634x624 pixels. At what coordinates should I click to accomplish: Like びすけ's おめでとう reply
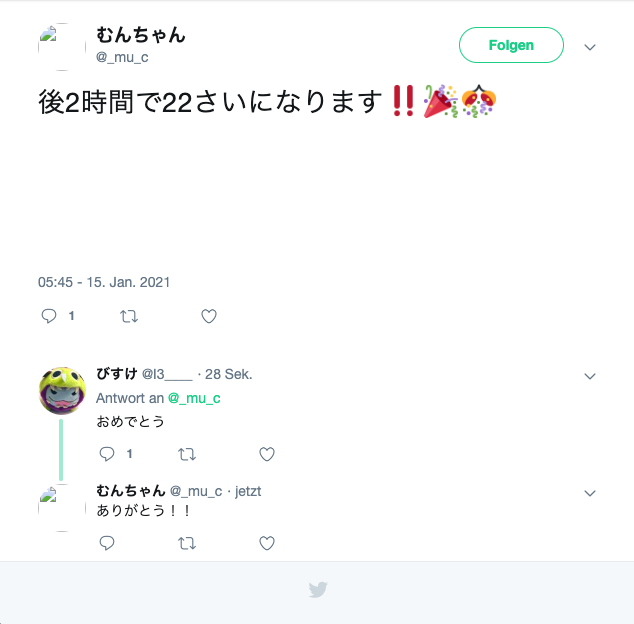tap(267, 454)
